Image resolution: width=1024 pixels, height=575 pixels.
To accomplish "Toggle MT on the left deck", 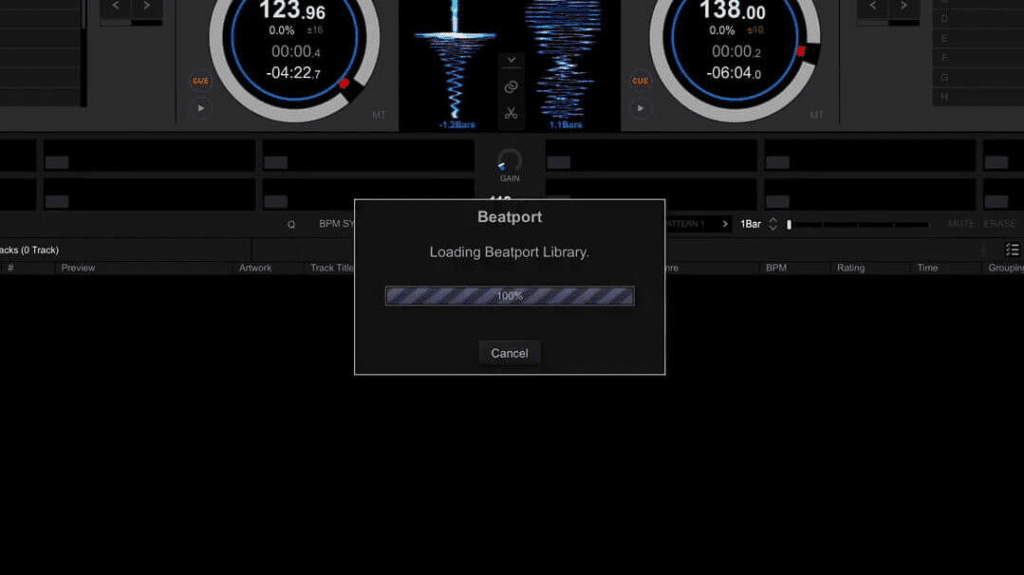I will 379,116.
